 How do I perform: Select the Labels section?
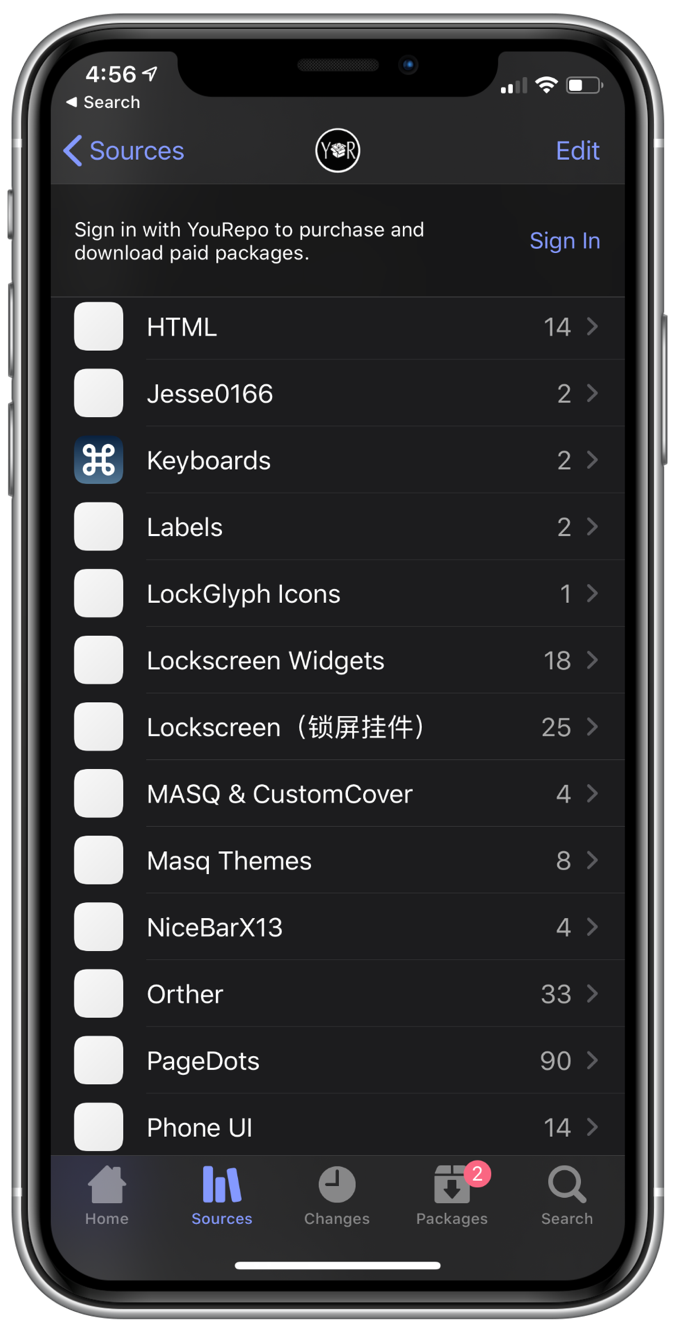[x=338, y=527]
